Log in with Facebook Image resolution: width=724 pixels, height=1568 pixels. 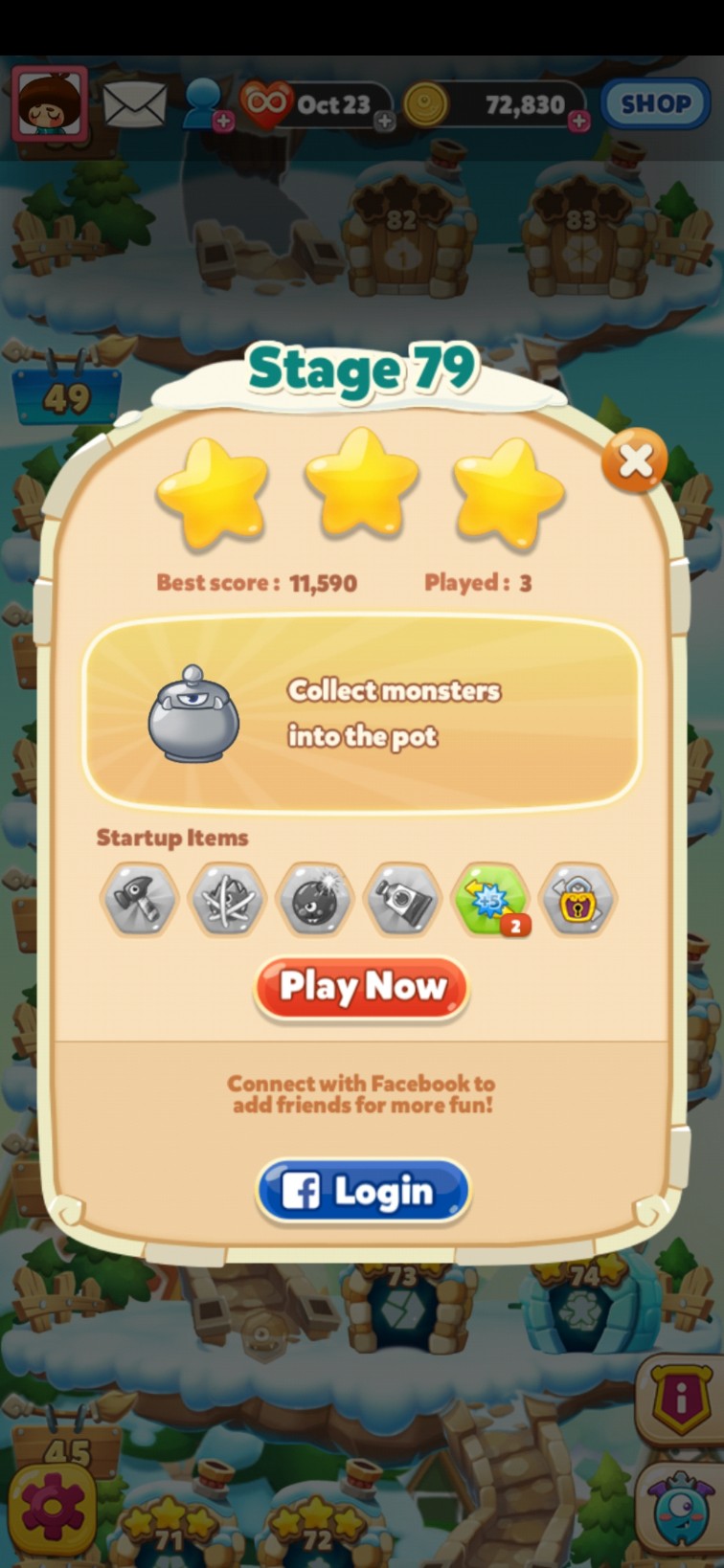pyautogui.click(x=363, y=1191)
